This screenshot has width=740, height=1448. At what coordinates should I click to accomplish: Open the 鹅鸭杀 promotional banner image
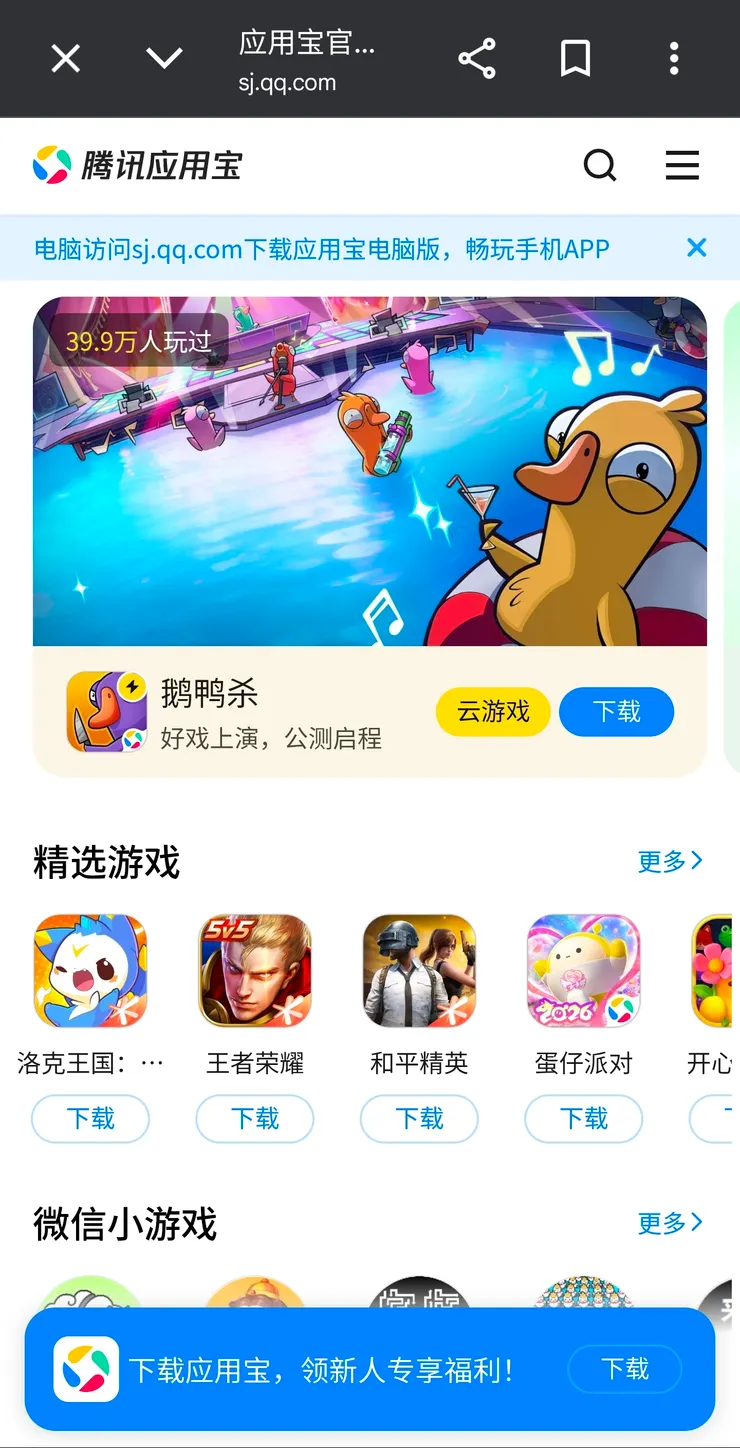pos(370,470)
